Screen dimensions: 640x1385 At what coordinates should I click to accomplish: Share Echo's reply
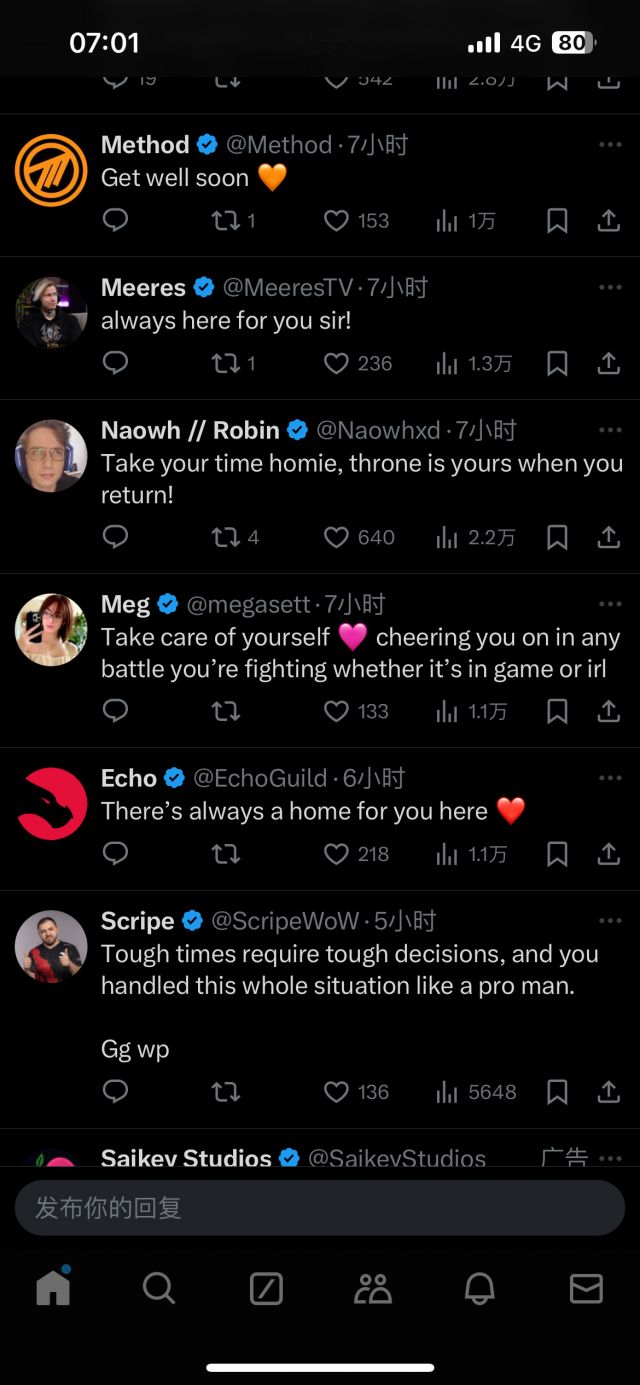click(608, 854)
